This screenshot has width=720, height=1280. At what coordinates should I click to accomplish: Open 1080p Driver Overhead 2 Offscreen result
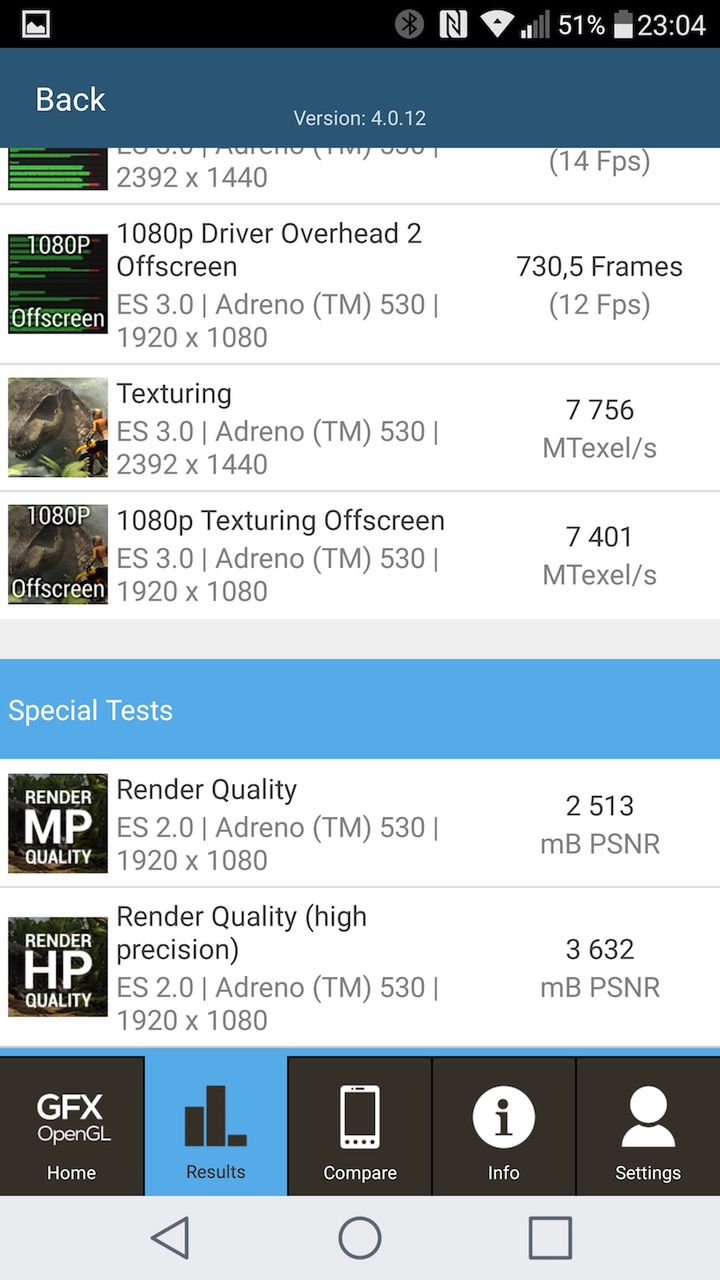360,285
